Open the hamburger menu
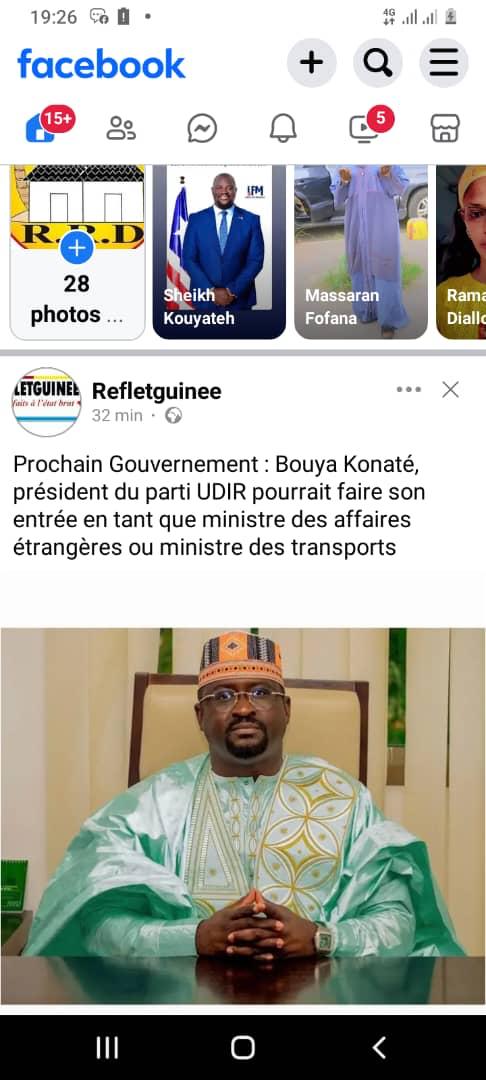The image size is (486, 1080). tap(444, 63)
